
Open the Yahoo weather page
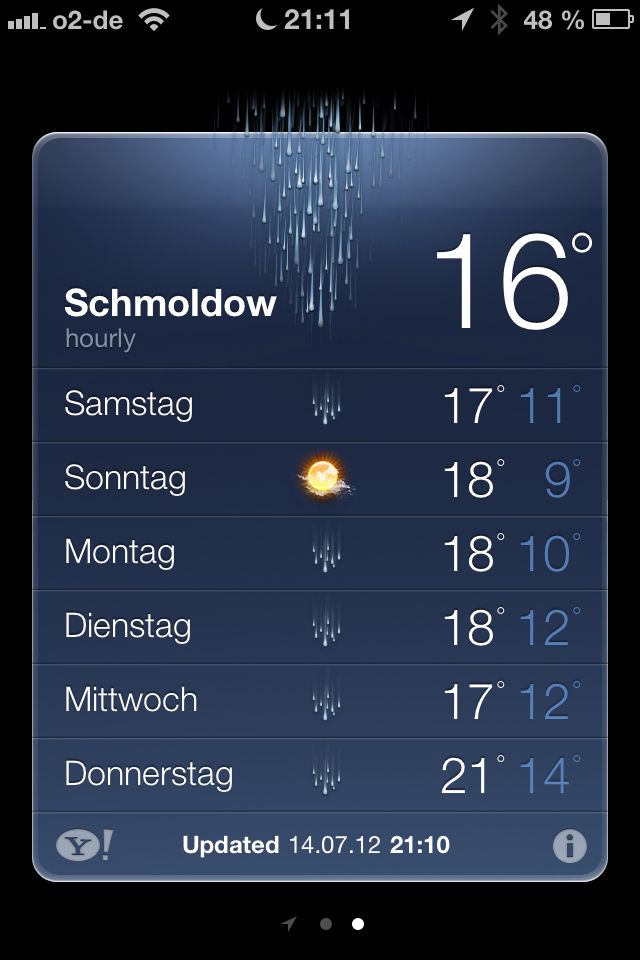click(84, 846)
